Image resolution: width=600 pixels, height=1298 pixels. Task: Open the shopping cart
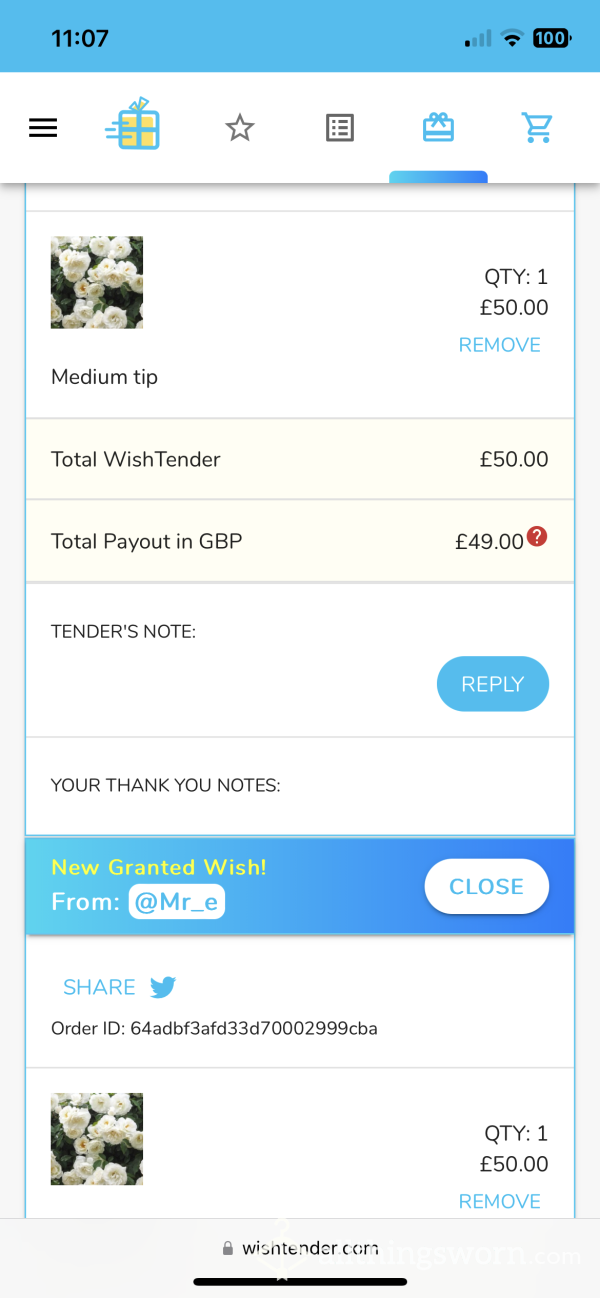point(537,128)
